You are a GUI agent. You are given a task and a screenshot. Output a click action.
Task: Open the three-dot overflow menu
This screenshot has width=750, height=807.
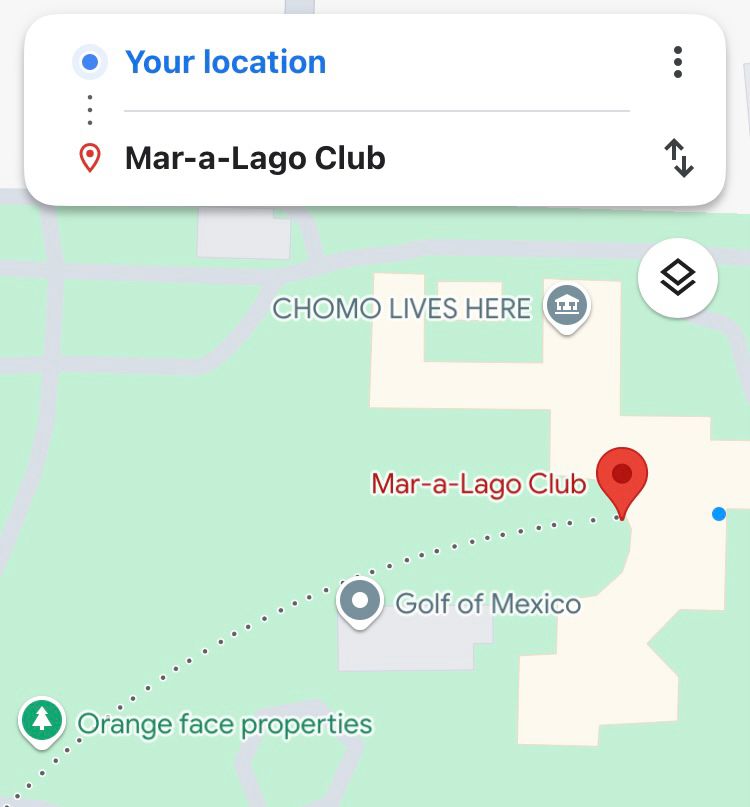point(678,62)
